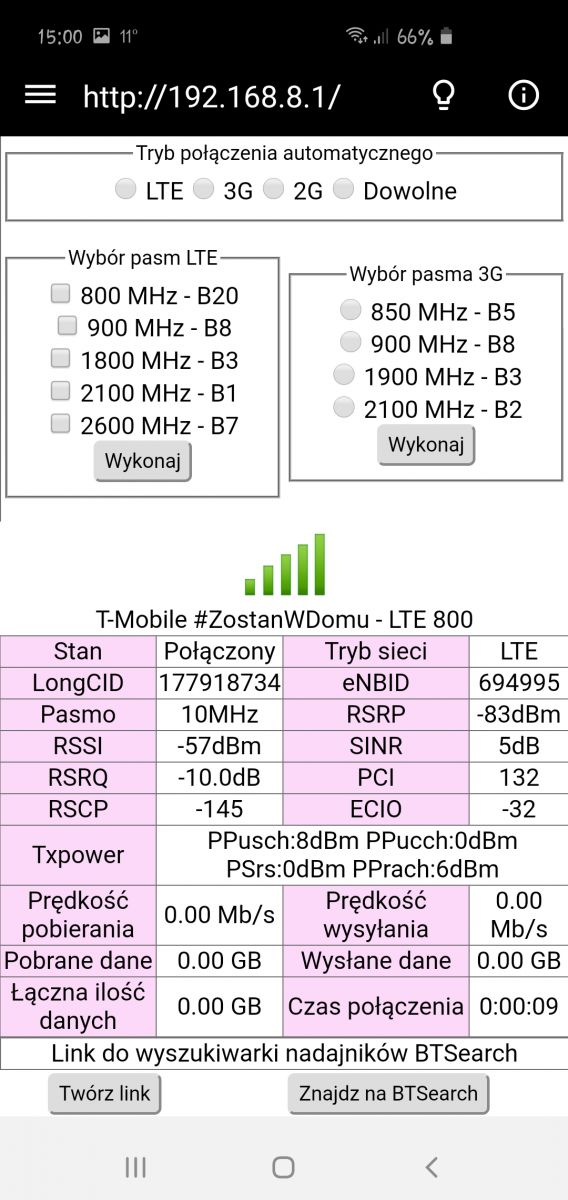Select 1900 MHz - B3 3G band
The height and width of the screenshot is (1200, 568).
343,376
